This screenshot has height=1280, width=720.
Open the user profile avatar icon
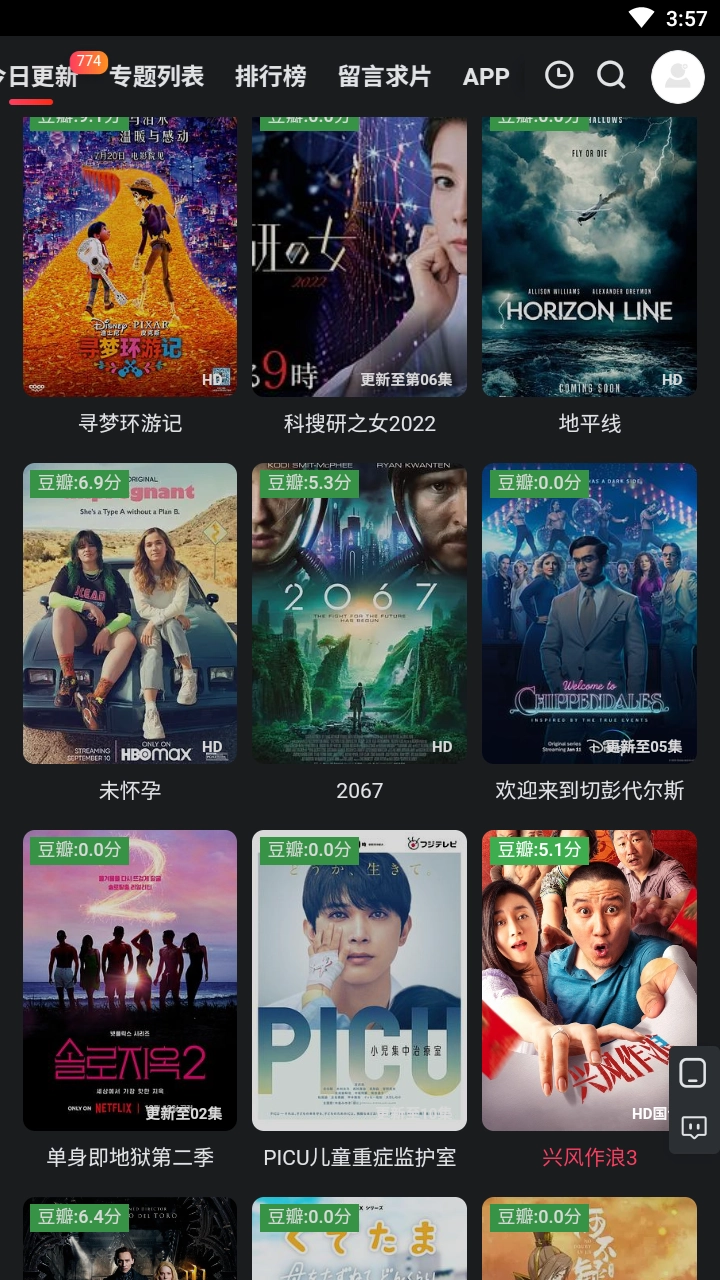coord(677,76)
